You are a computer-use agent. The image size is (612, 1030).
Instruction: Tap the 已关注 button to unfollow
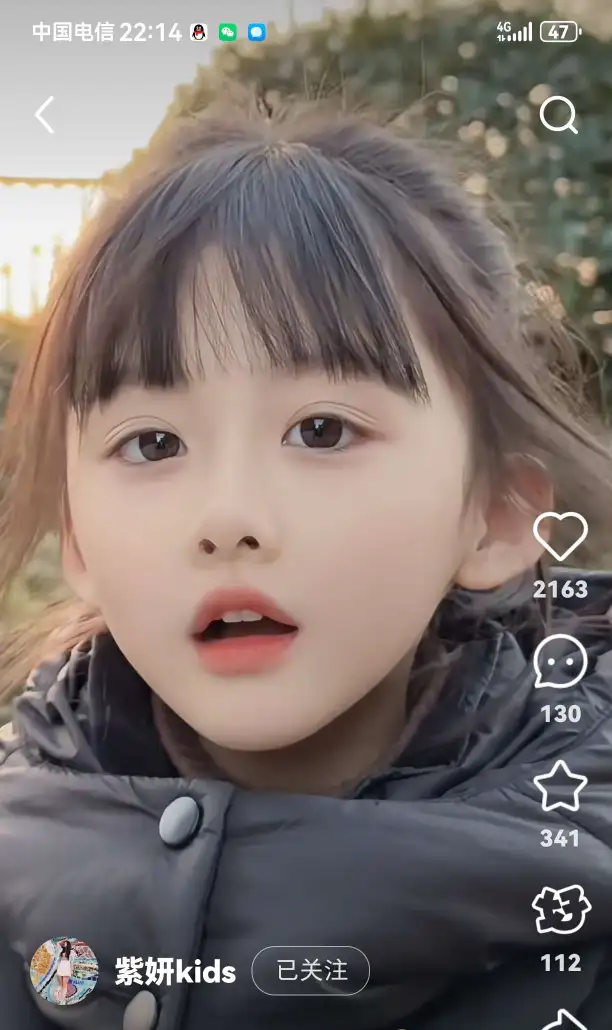pyautogui.click(x=311, y=970)
